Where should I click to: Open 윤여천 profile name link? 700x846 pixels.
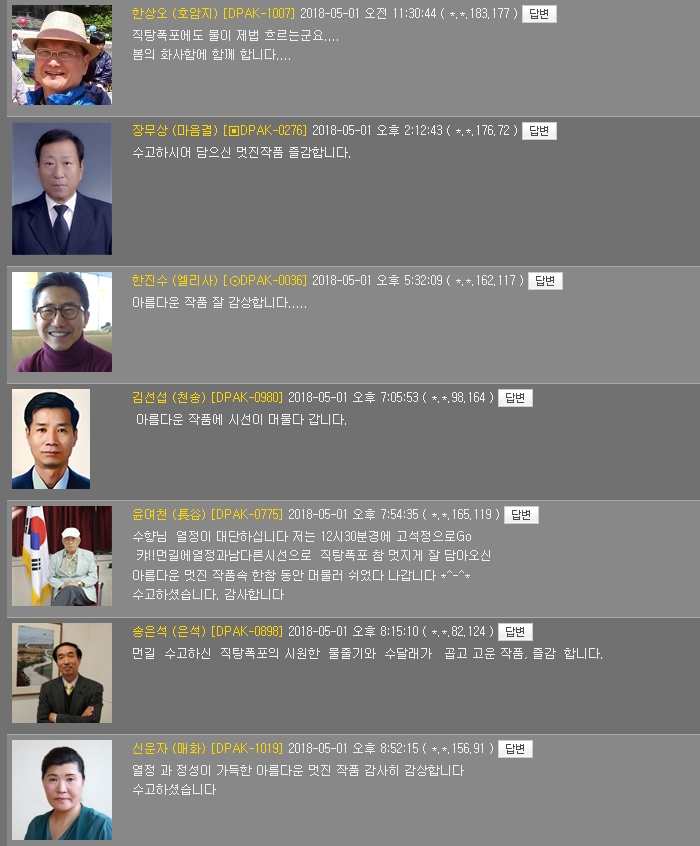pyautogui.click(x=170, y=515)
